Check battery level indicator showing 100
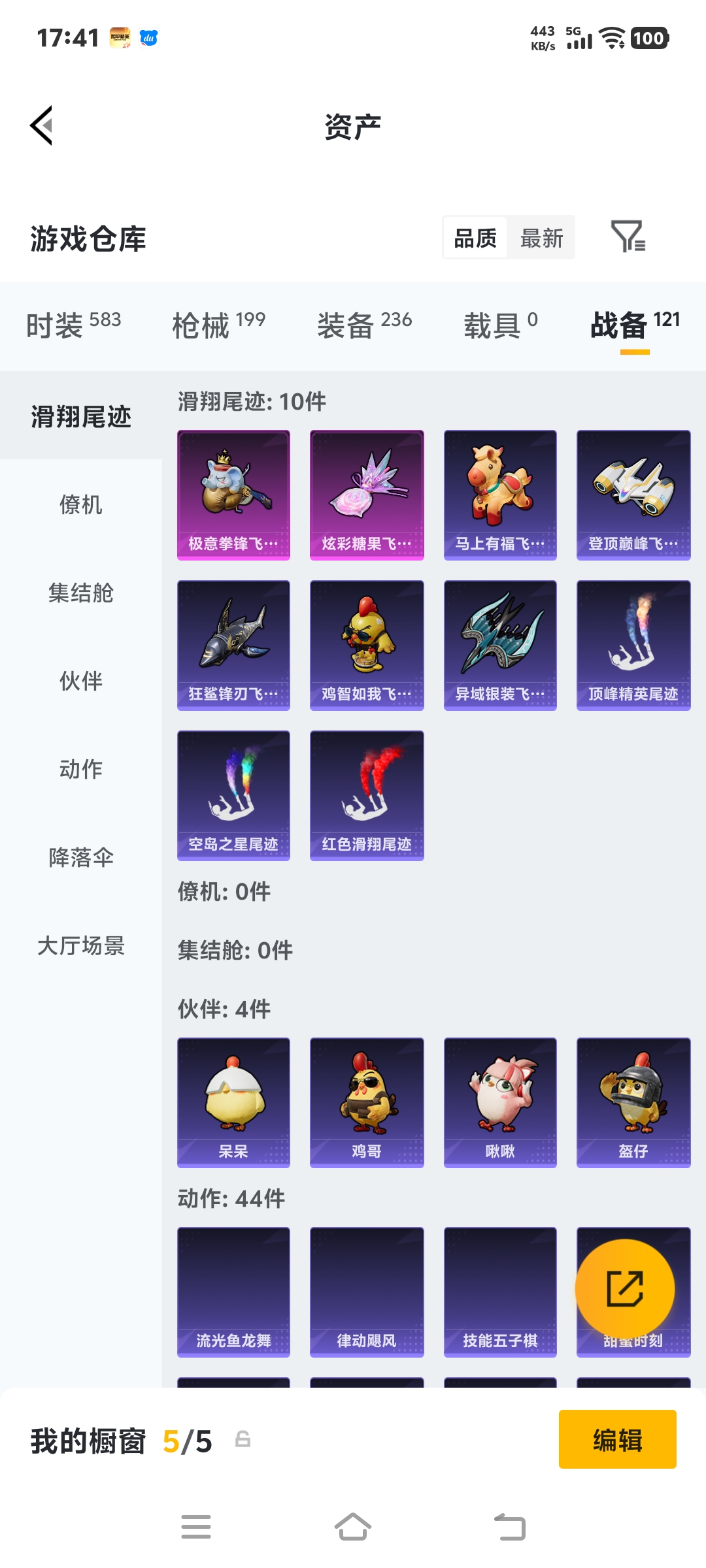 pyautogui.click(x=648, y=39)
